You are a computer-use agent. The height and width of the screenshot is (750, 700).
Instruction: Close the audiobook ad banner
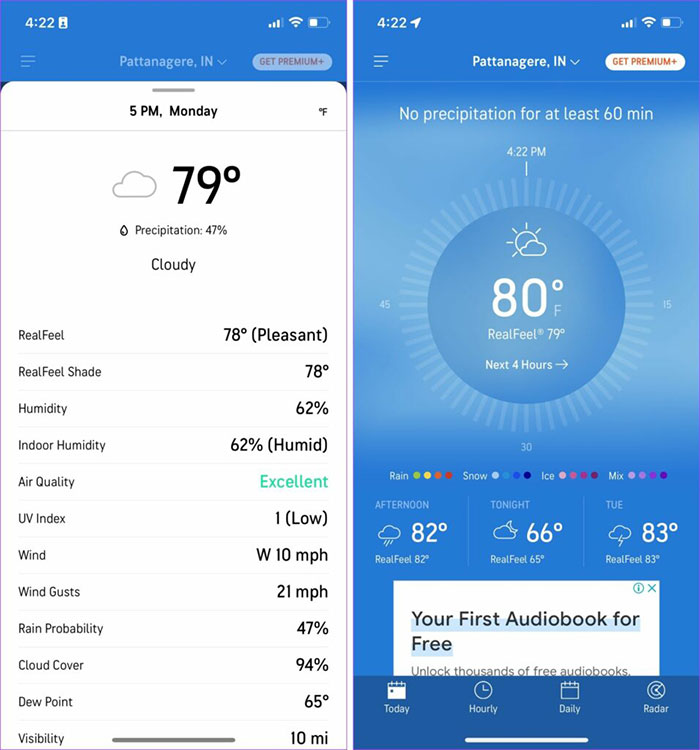(652, 588)
